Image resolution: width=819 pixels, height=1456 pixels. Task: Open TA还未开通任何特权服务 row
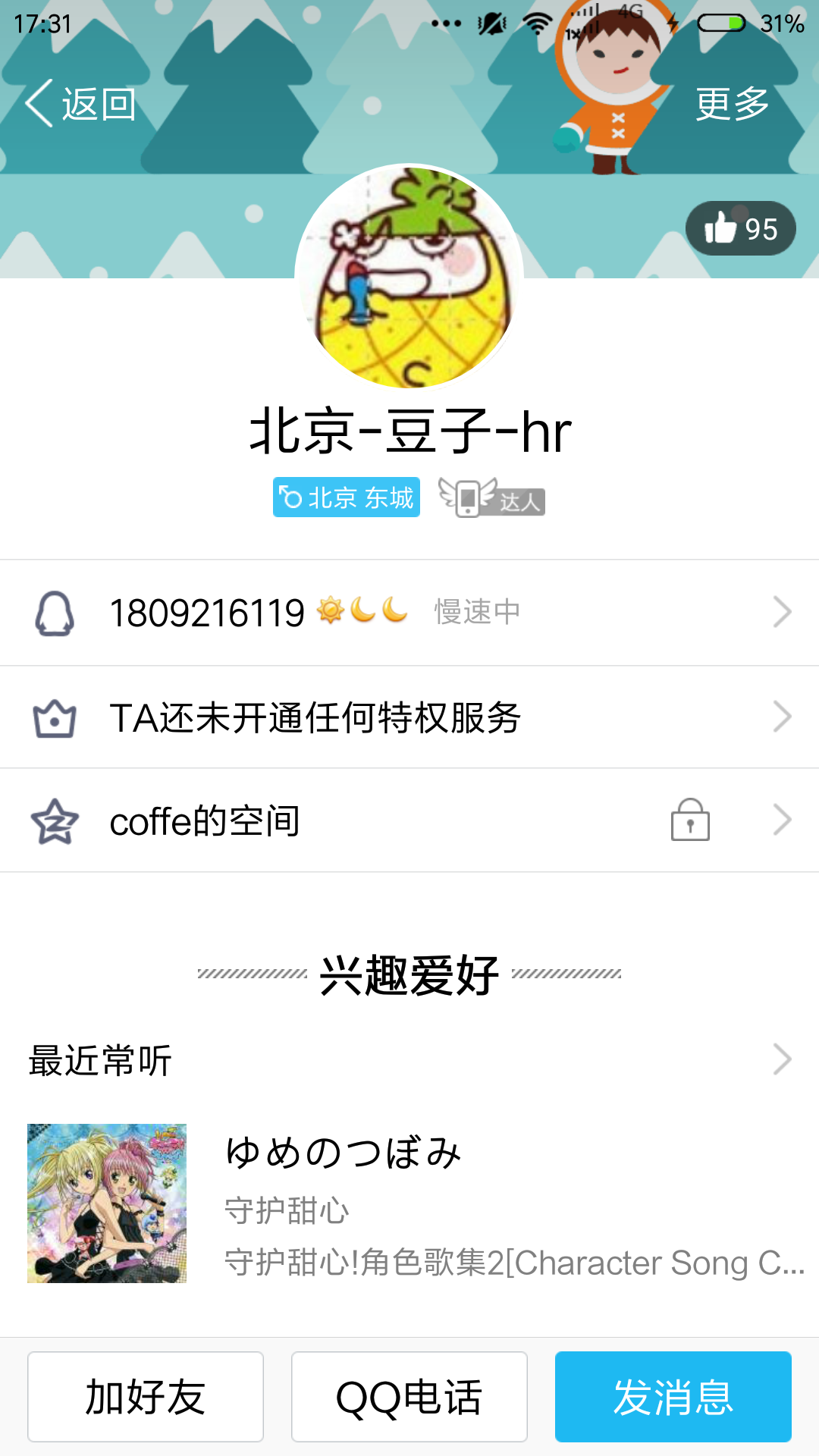coord(409,717)
